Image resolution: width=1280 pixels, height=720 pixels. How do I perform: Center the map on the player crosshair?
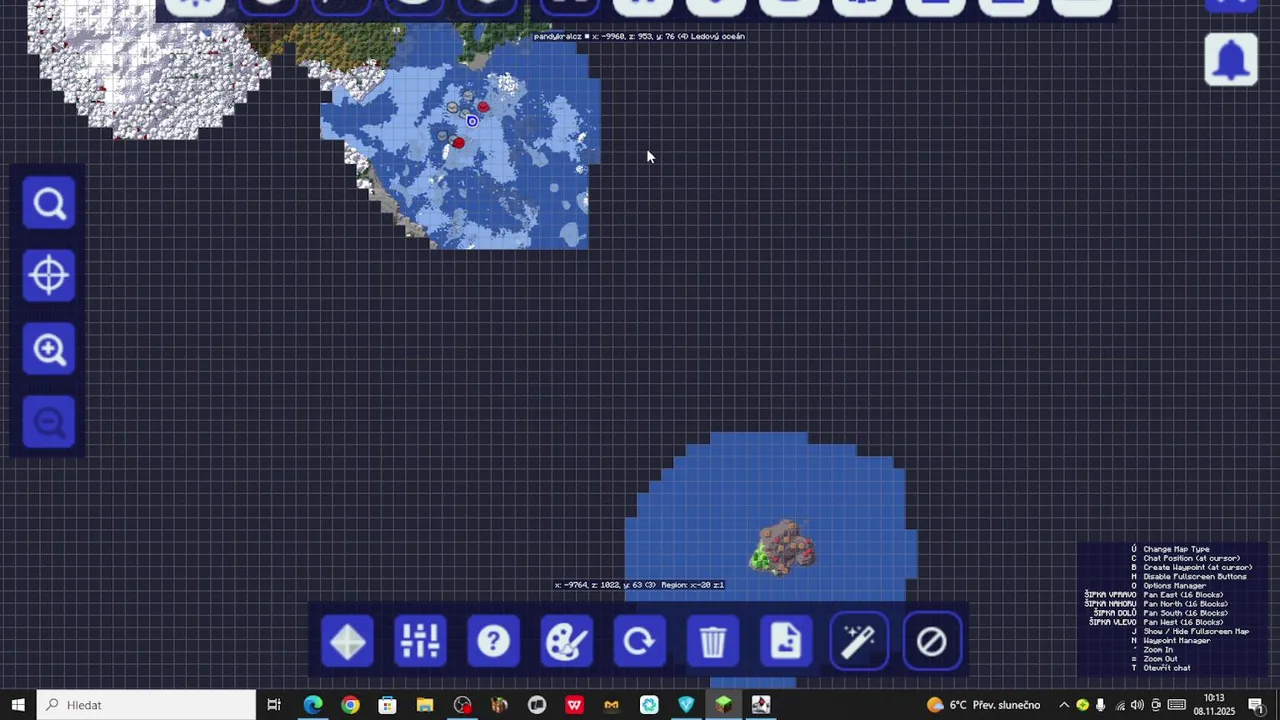point(49,276)
